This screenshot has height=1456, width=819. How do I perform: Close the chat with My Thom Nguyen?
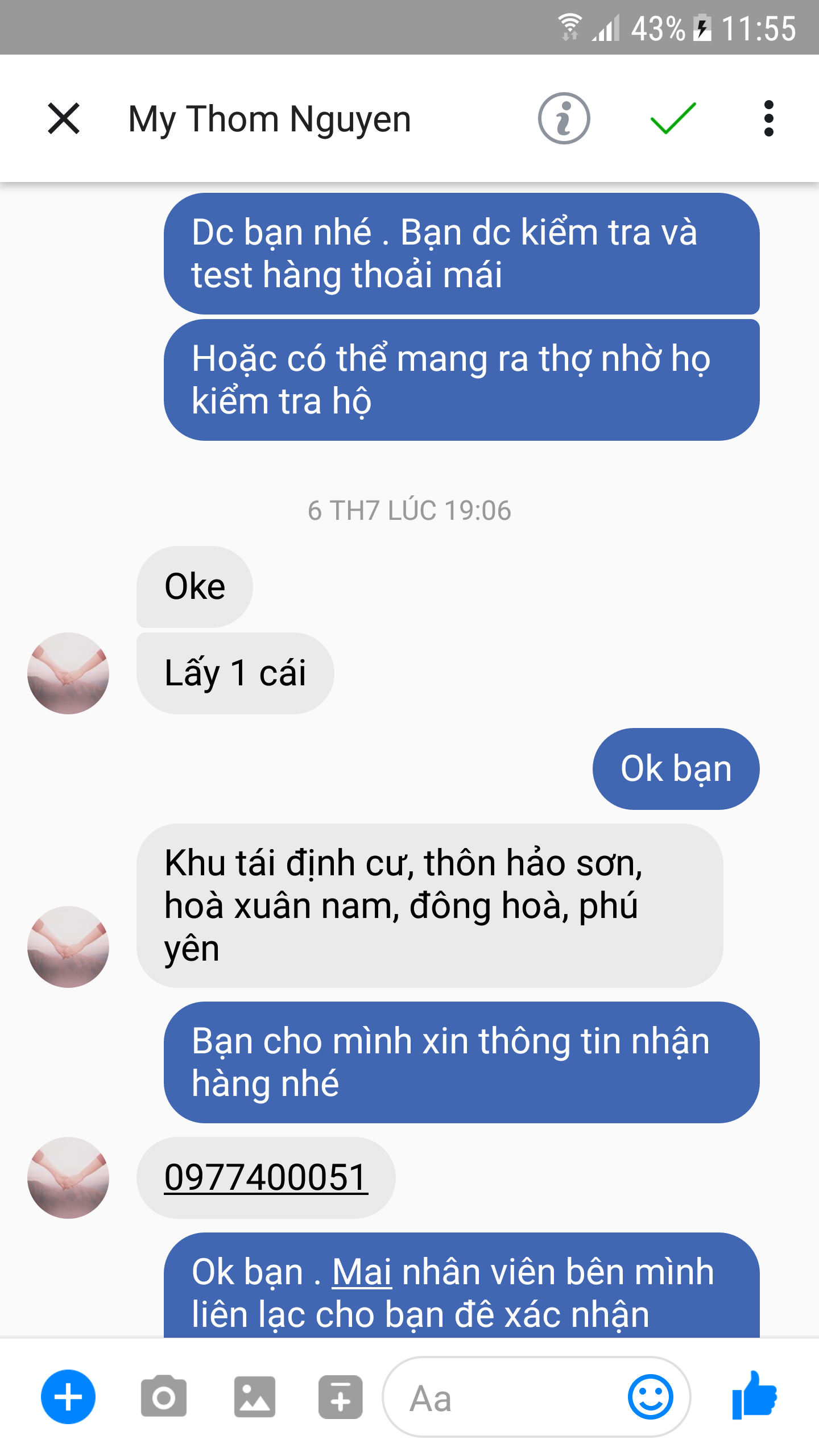pyautogui.click(x=64, y=118)
